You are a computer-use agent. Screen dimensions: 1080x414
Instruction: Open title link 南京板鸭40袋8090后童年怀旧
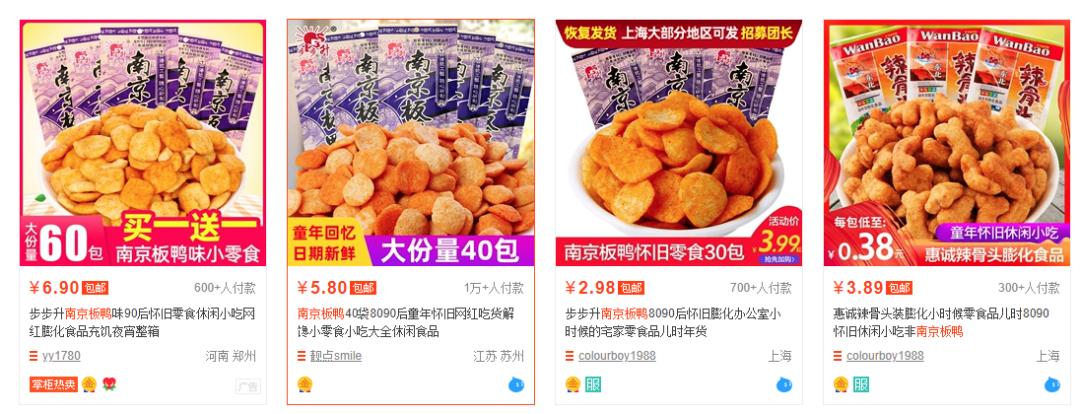coord(411,321)
